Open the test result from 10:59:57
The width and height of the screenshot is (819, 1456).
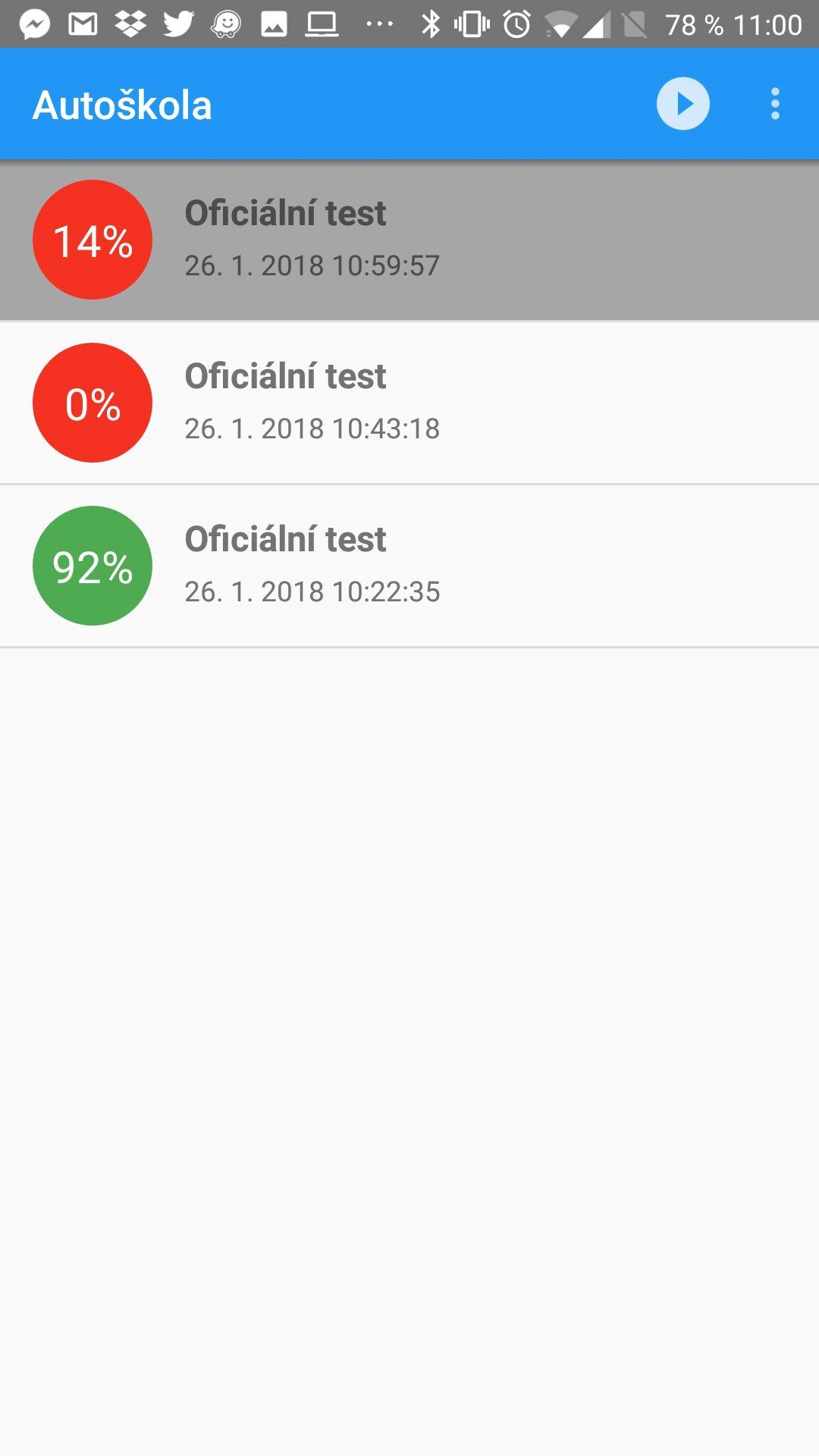click(x=409, y=240)
